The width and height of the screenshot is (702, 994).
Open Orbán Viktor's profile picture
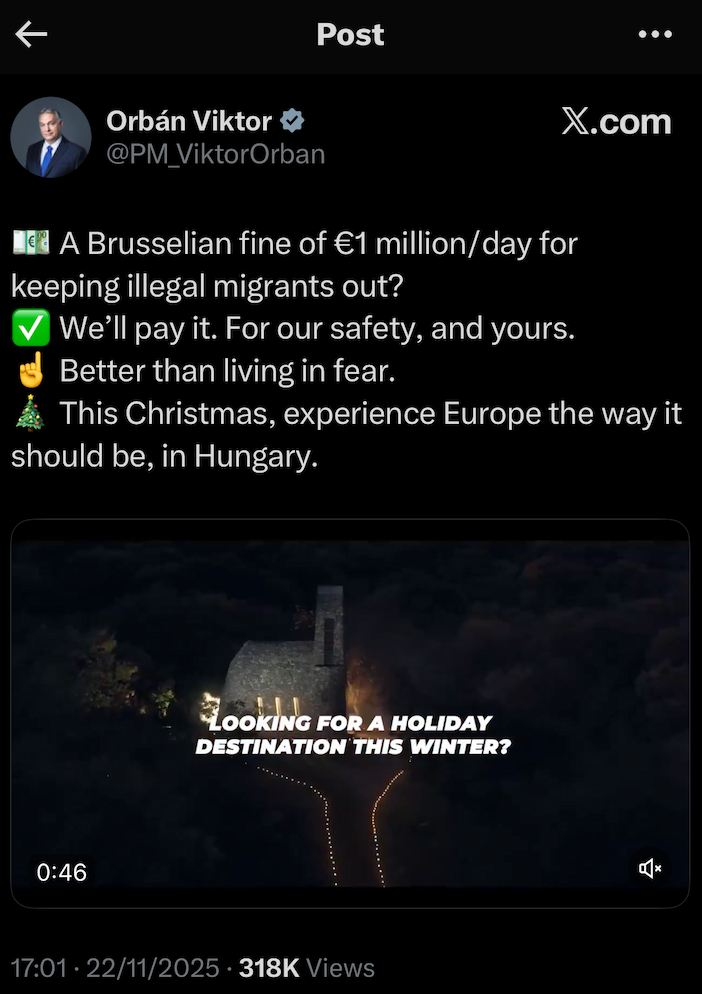(51, 137)
